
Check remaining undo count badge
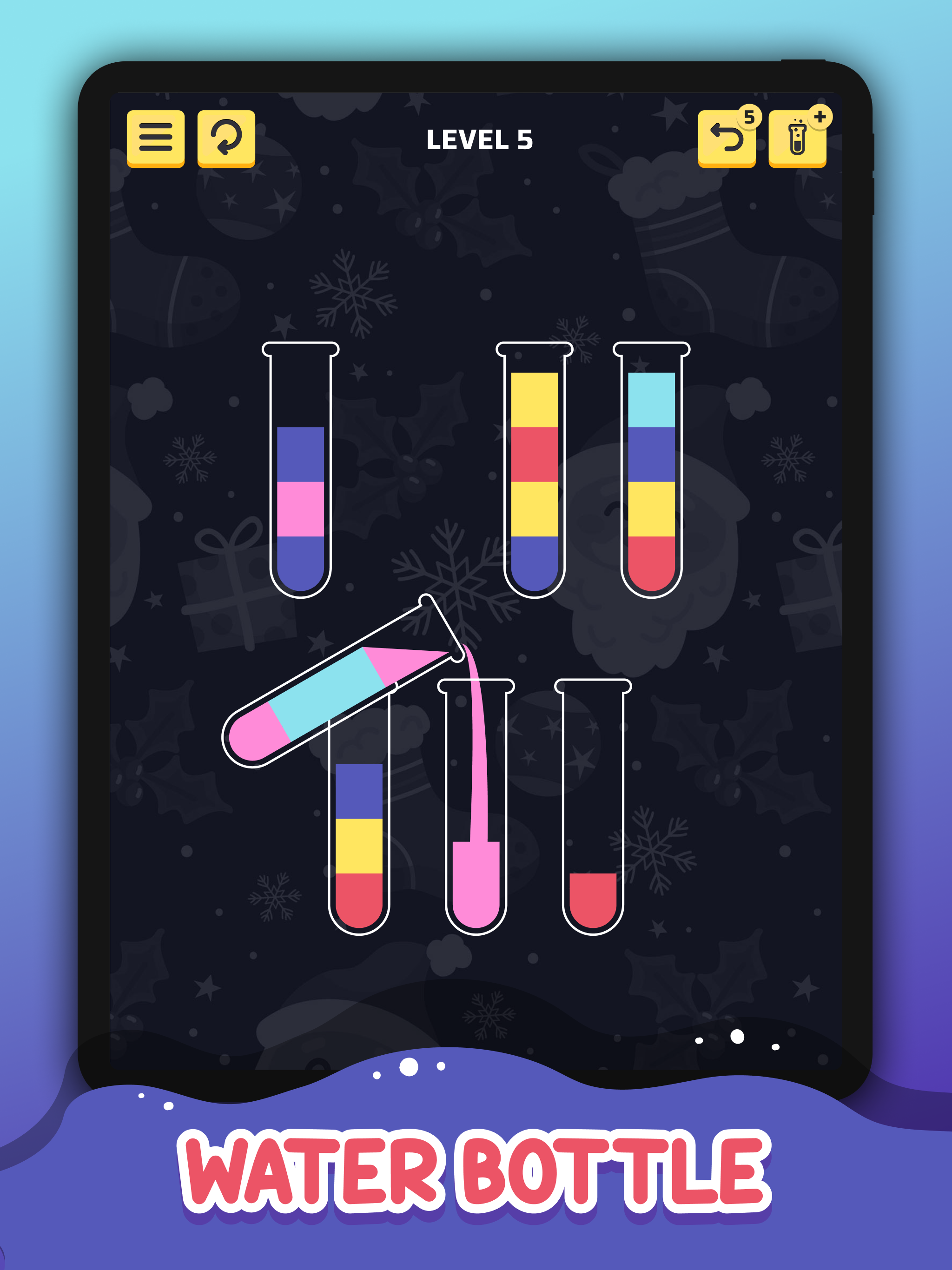click(749, 118)
